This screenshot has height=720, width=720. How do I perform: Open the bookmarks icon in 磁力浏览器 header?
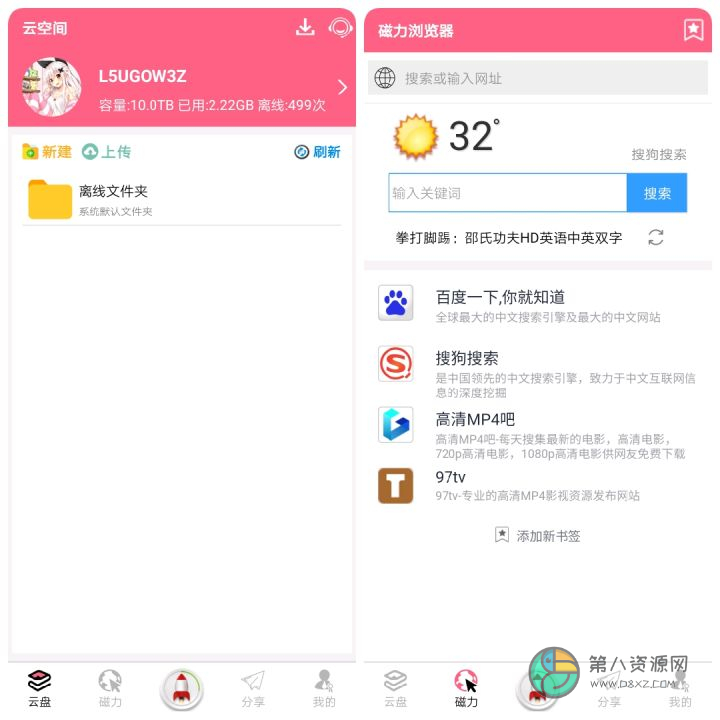pos(693,30)
